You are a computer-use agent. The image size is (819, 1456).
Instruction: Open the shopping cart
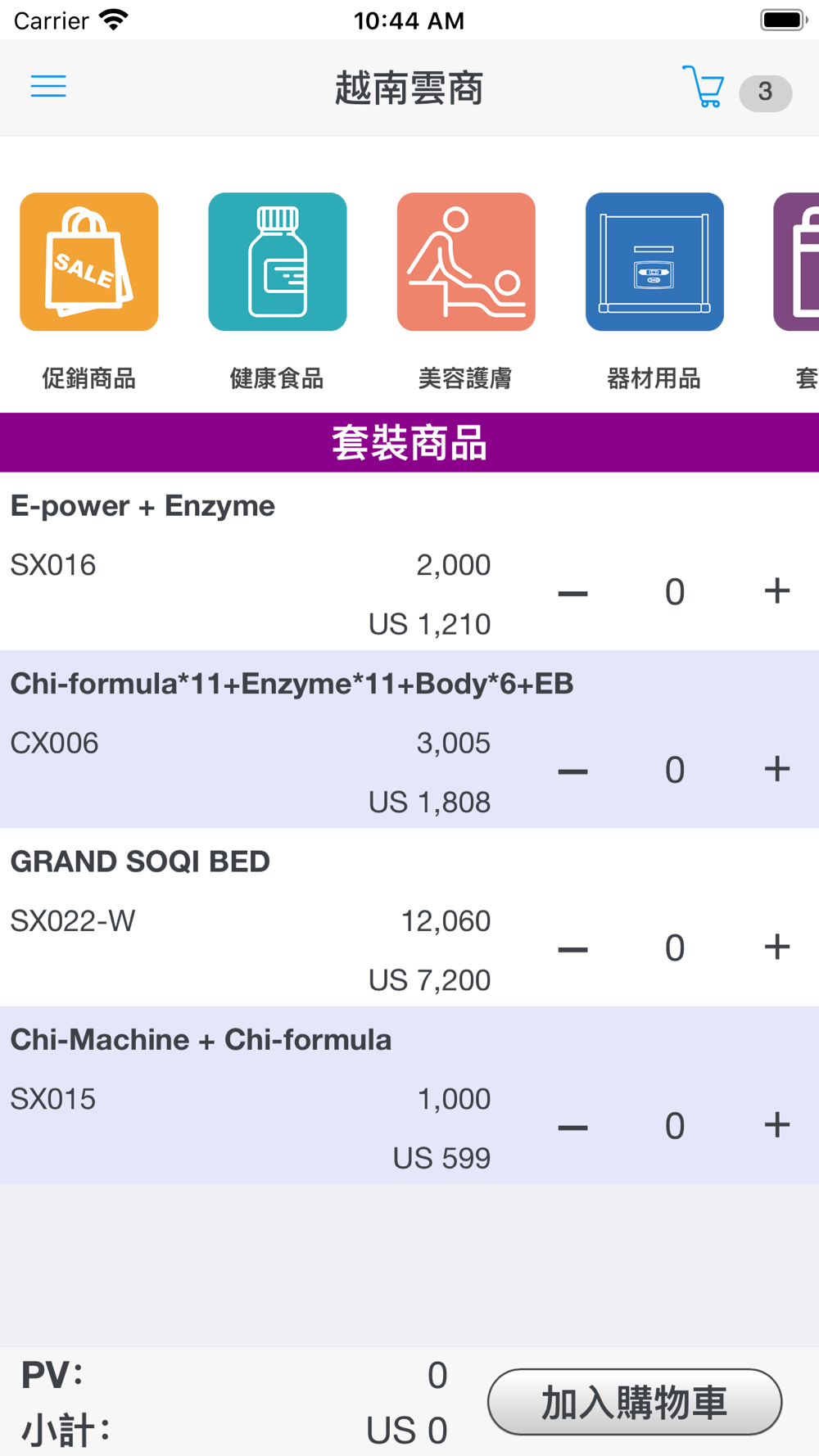click(704, 87)
